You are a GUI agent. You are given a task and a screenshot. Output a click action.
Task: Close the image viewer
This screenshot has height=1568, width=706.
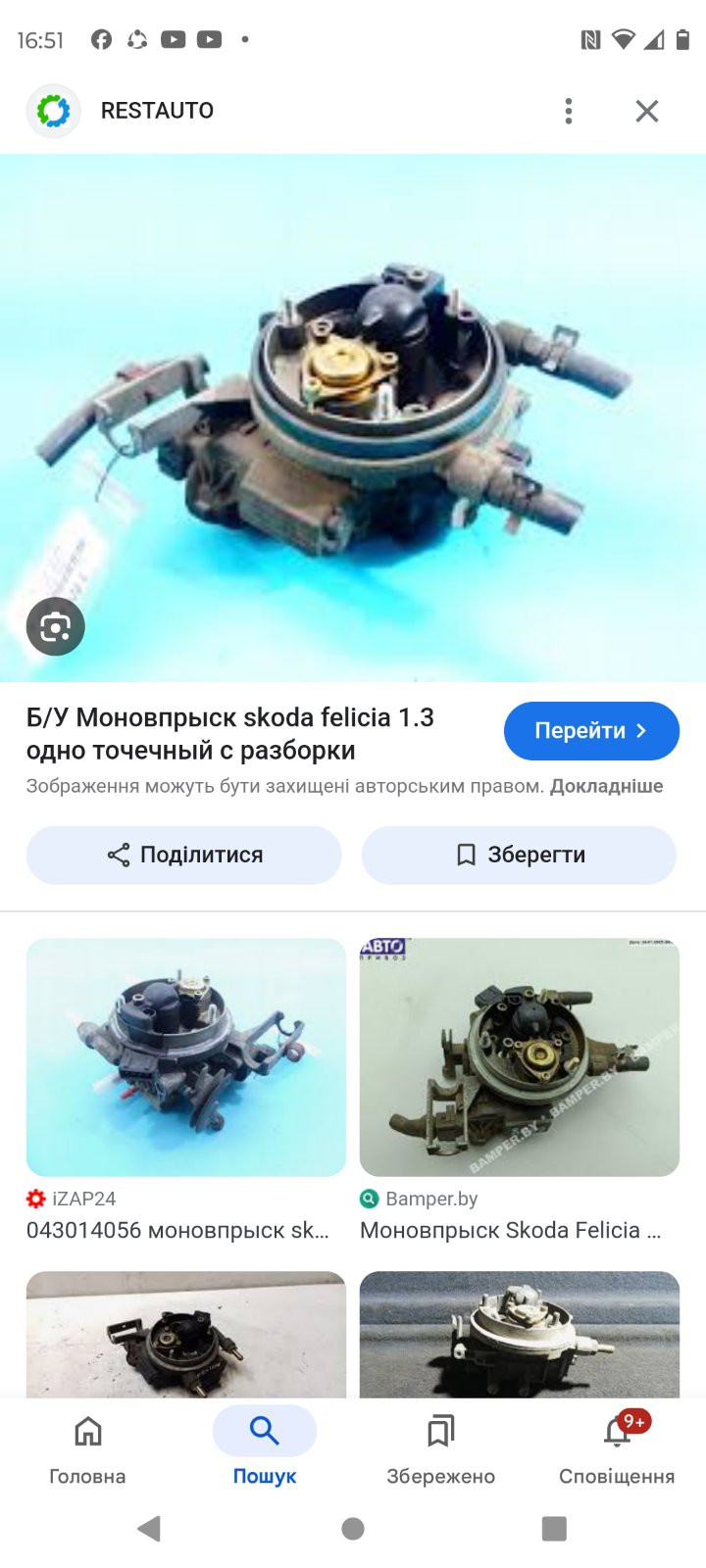click(647, 111)
